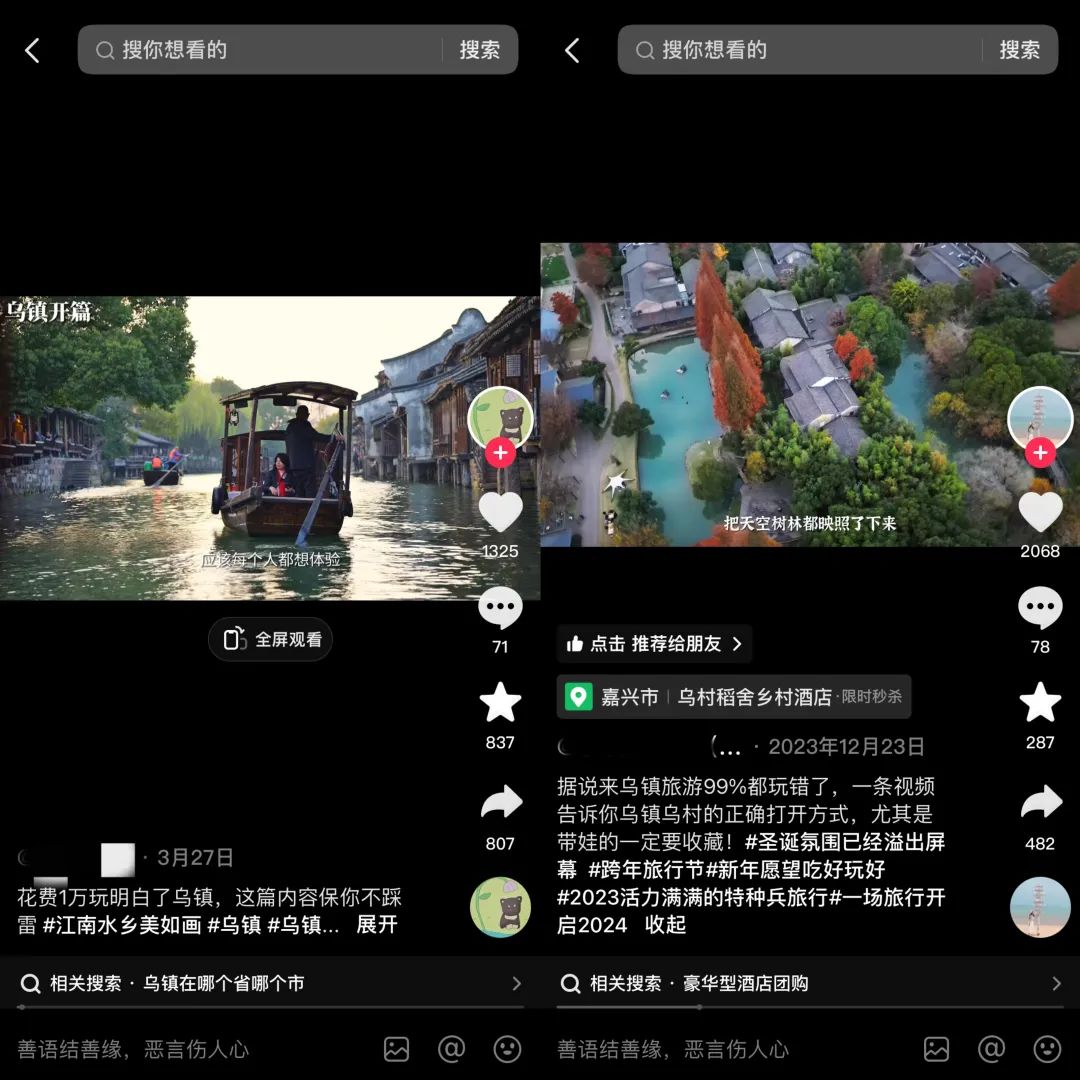
Task: Open comments on the video with 78 comments
Action: click(1040, 607)
